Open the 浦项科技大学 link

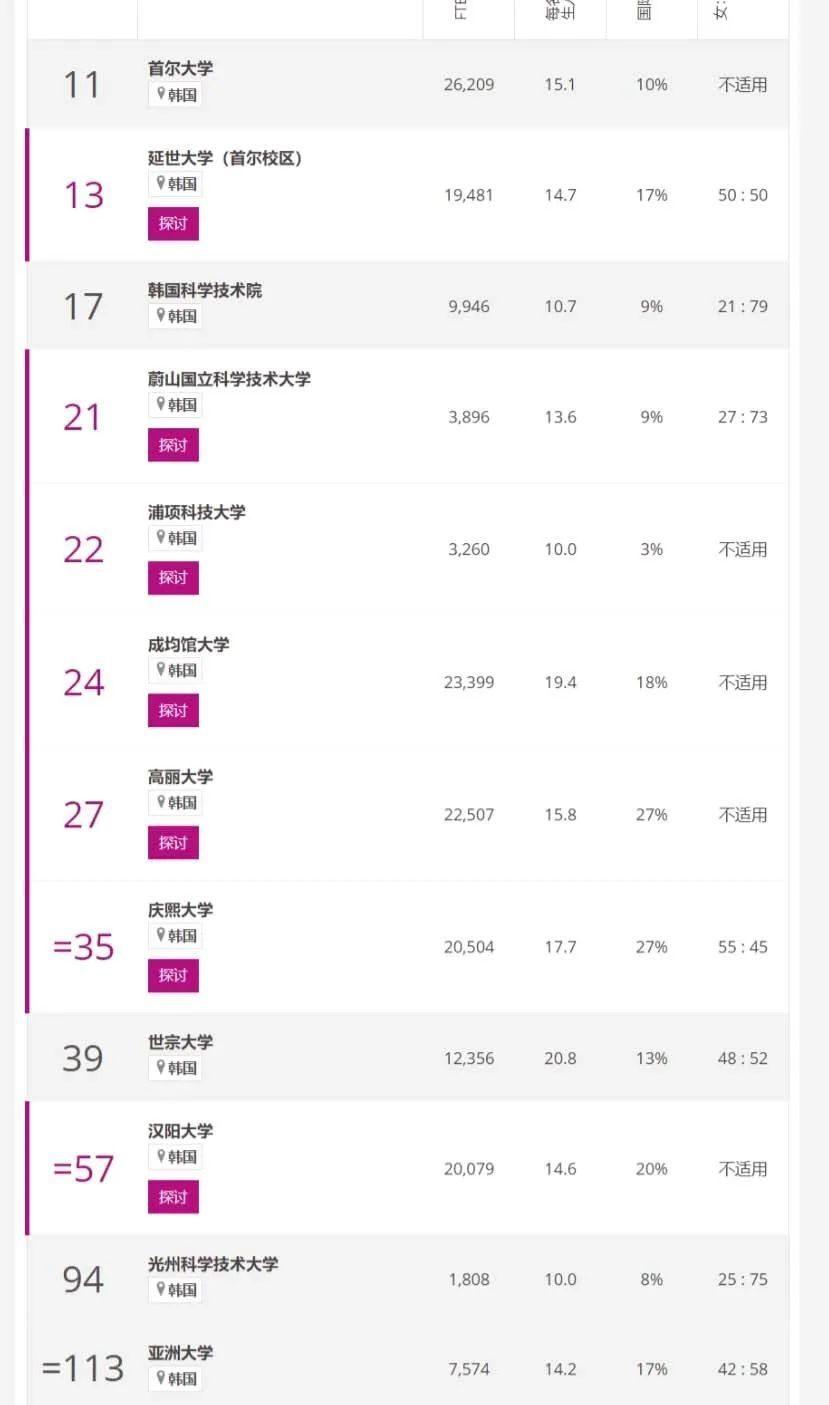point(197,512)
